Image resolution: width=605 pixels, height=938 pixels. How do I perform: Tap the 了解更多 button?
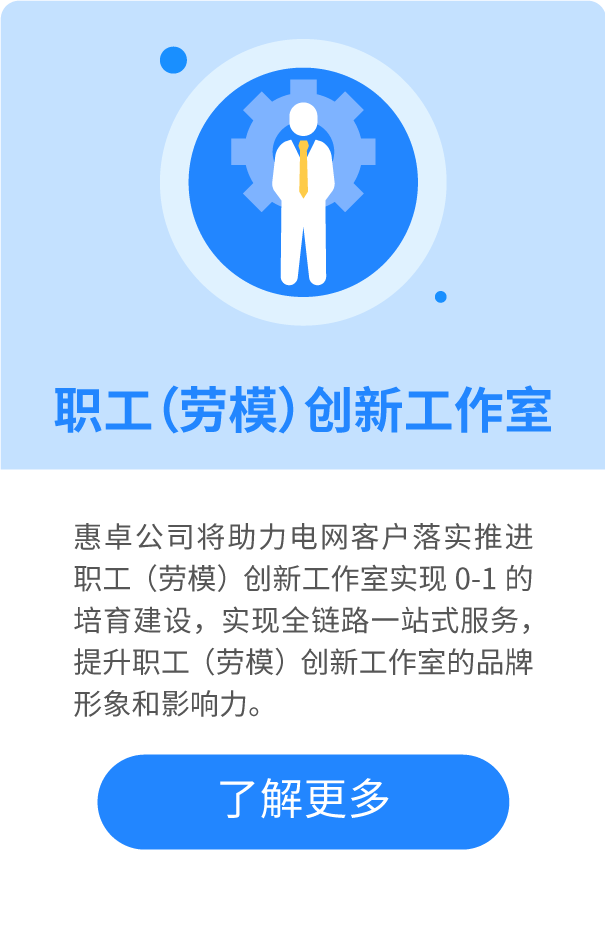click(303, 801)
